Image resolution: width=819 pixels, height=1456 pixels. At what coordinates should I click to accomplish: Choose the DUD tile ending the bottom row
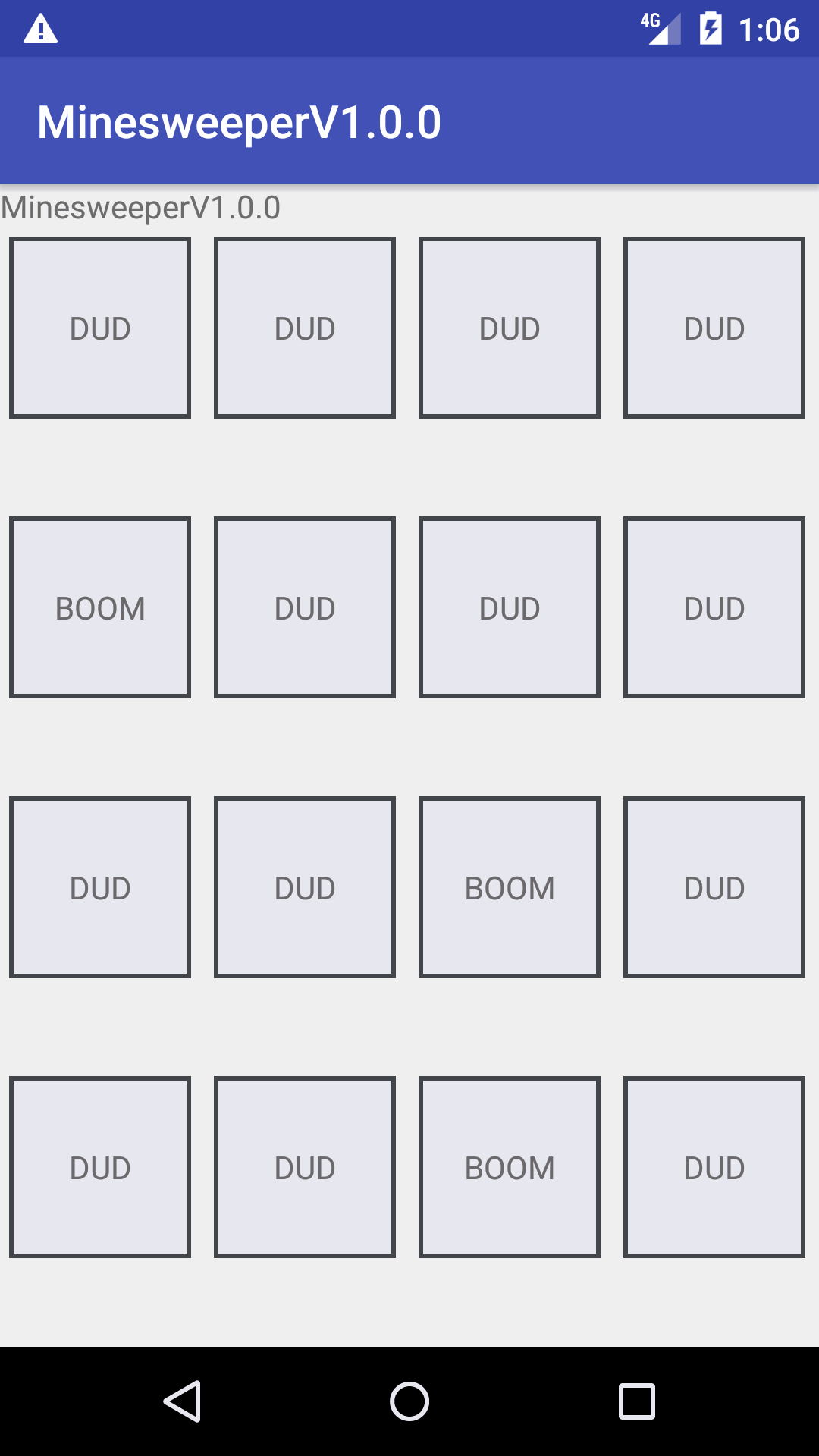714,1167
